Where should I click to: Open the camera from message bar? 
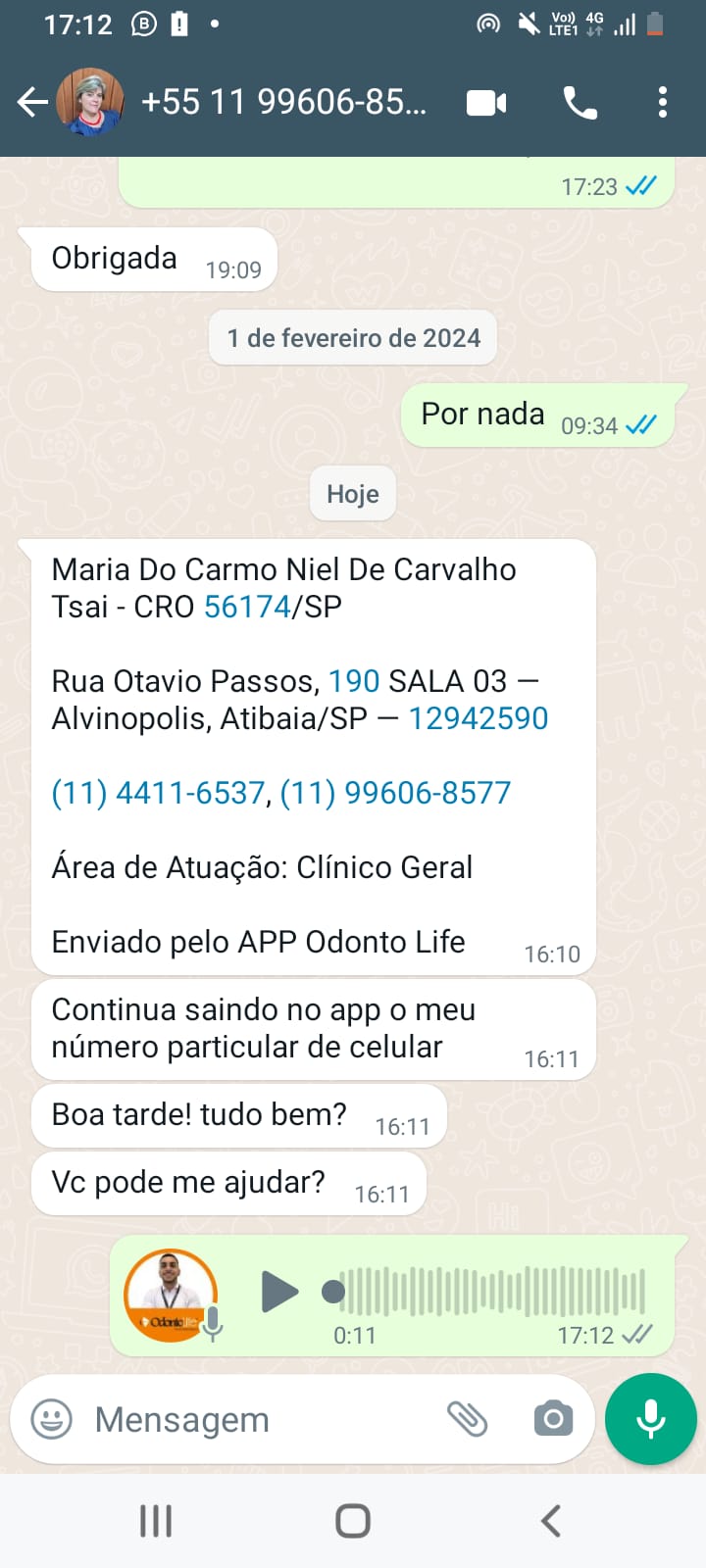tap(553, 1419)
